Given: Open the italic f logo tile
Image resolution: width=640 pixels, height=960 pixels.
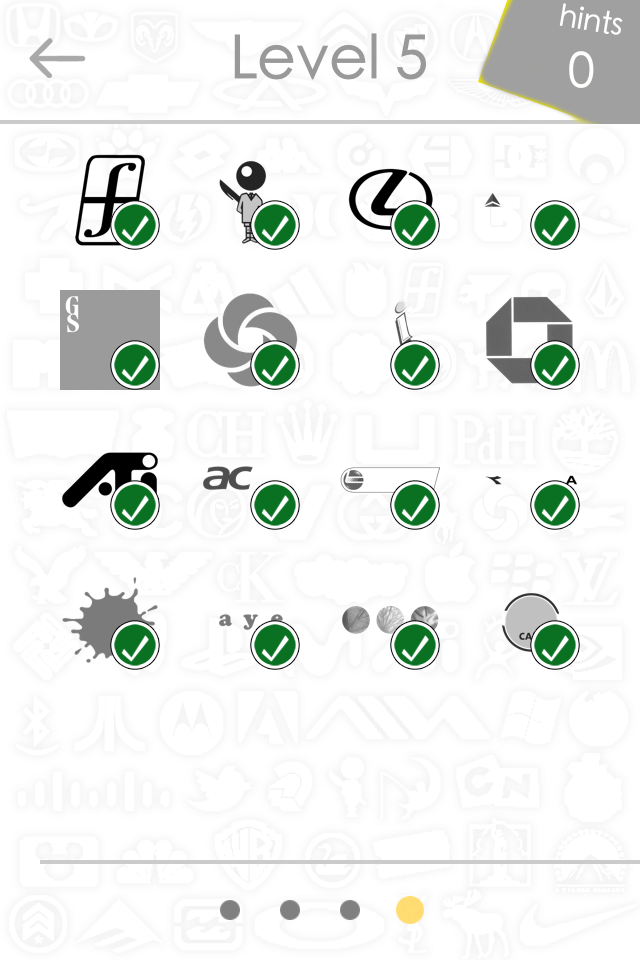Looking at the screenshot, I should coord(111,200).
